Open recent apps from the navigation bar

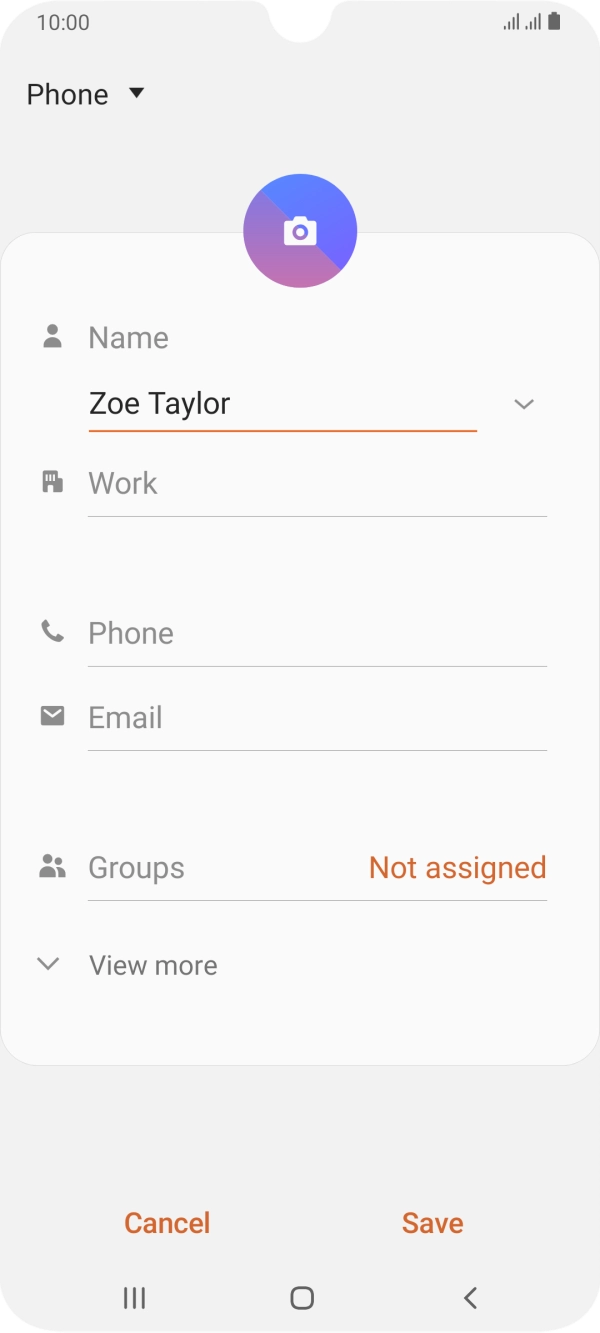134,1298
